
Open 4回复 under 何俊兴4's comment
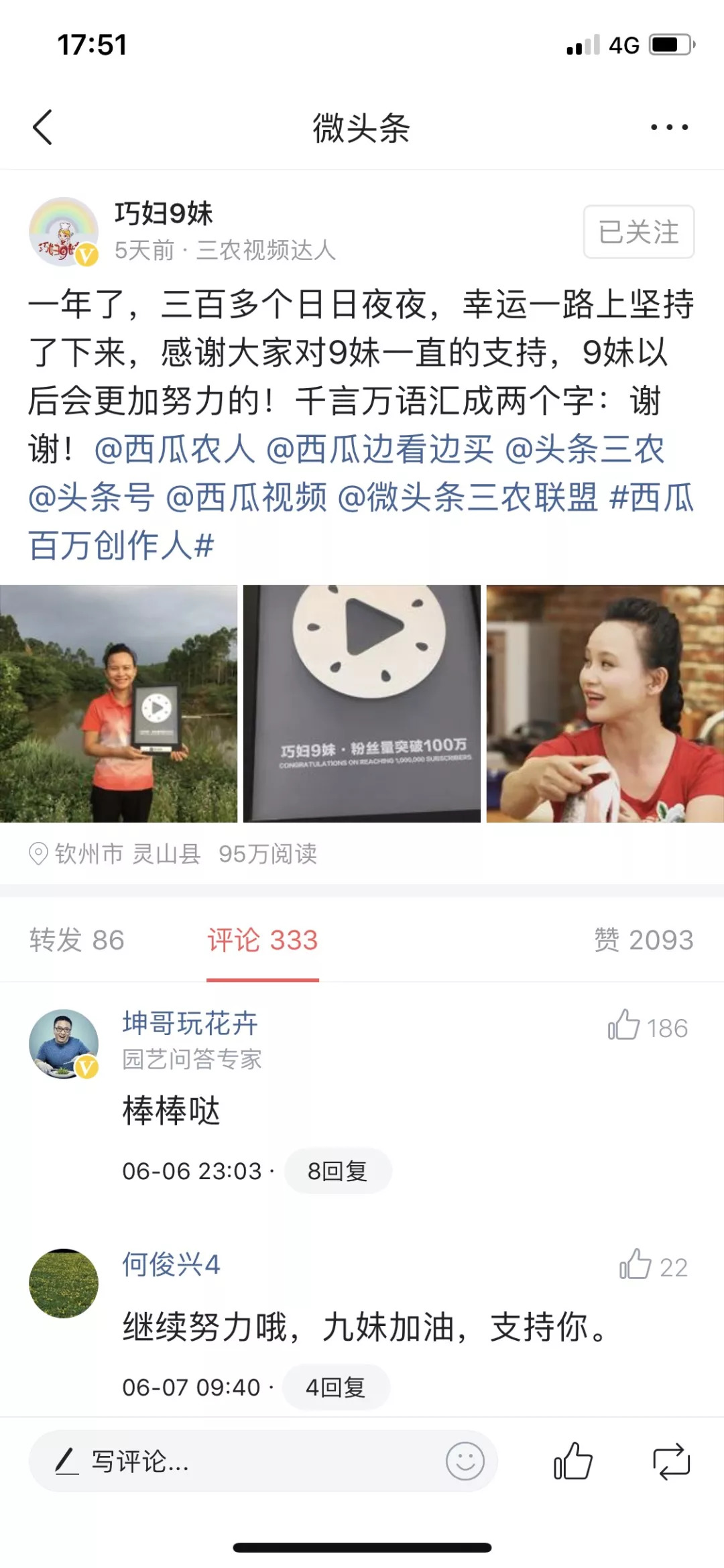pyautogui.click(x=335, y=1387)
